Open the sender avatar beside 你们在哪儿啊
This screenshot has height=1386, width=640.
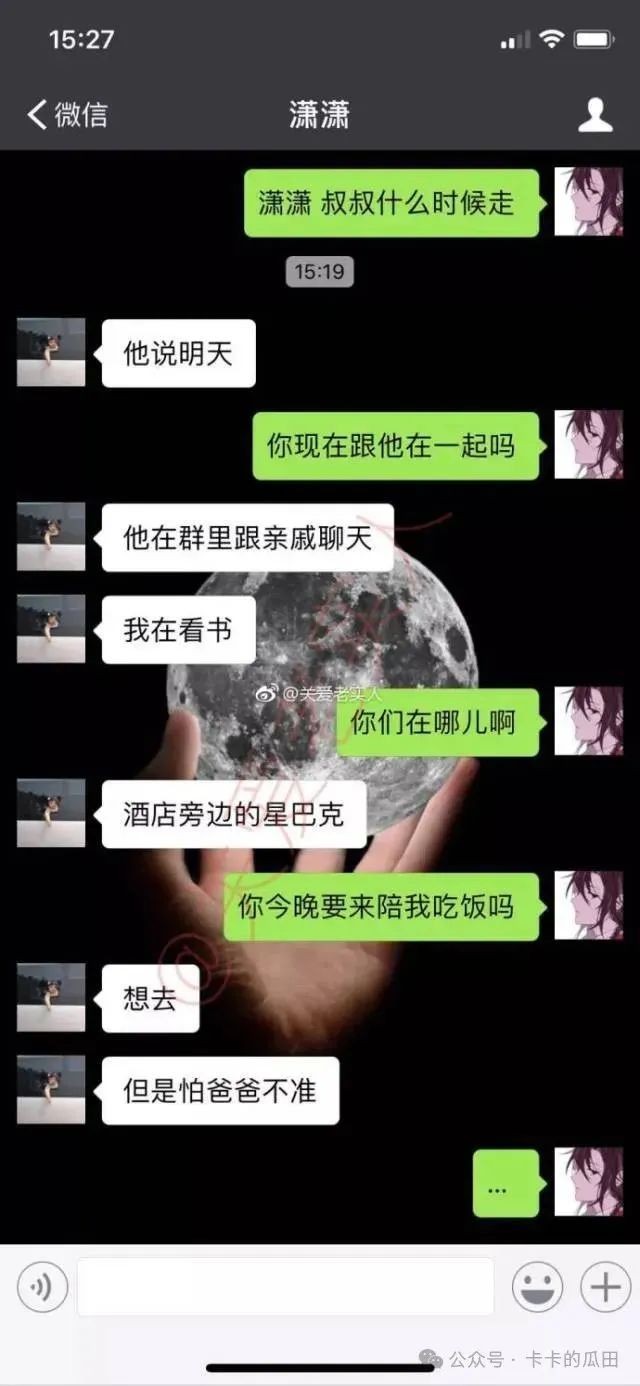pos(588,721)
